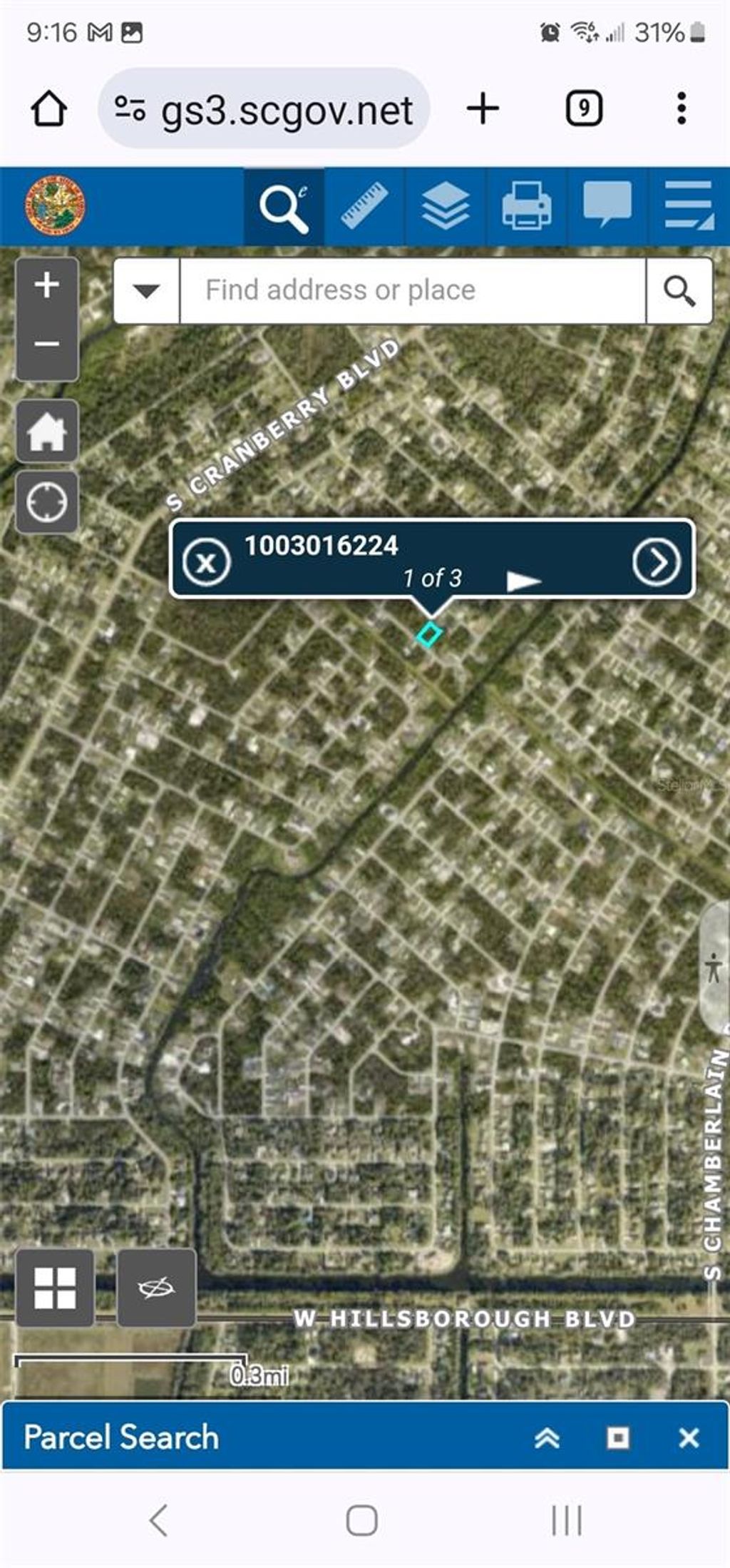
Task: Expand the search source dropdown
Action: [x=146, y=291]
